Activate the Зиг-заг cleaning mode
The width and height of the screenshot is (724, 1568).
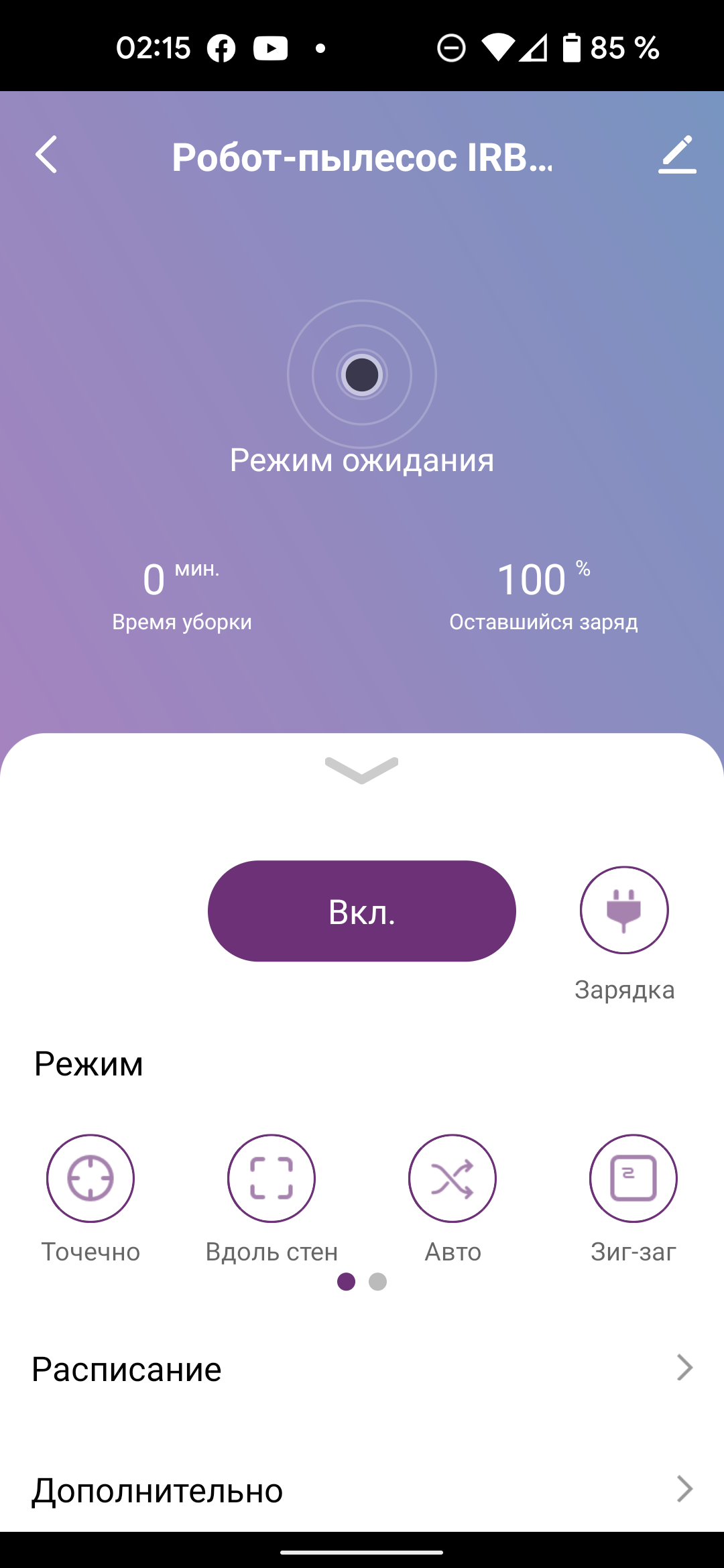633,1178
